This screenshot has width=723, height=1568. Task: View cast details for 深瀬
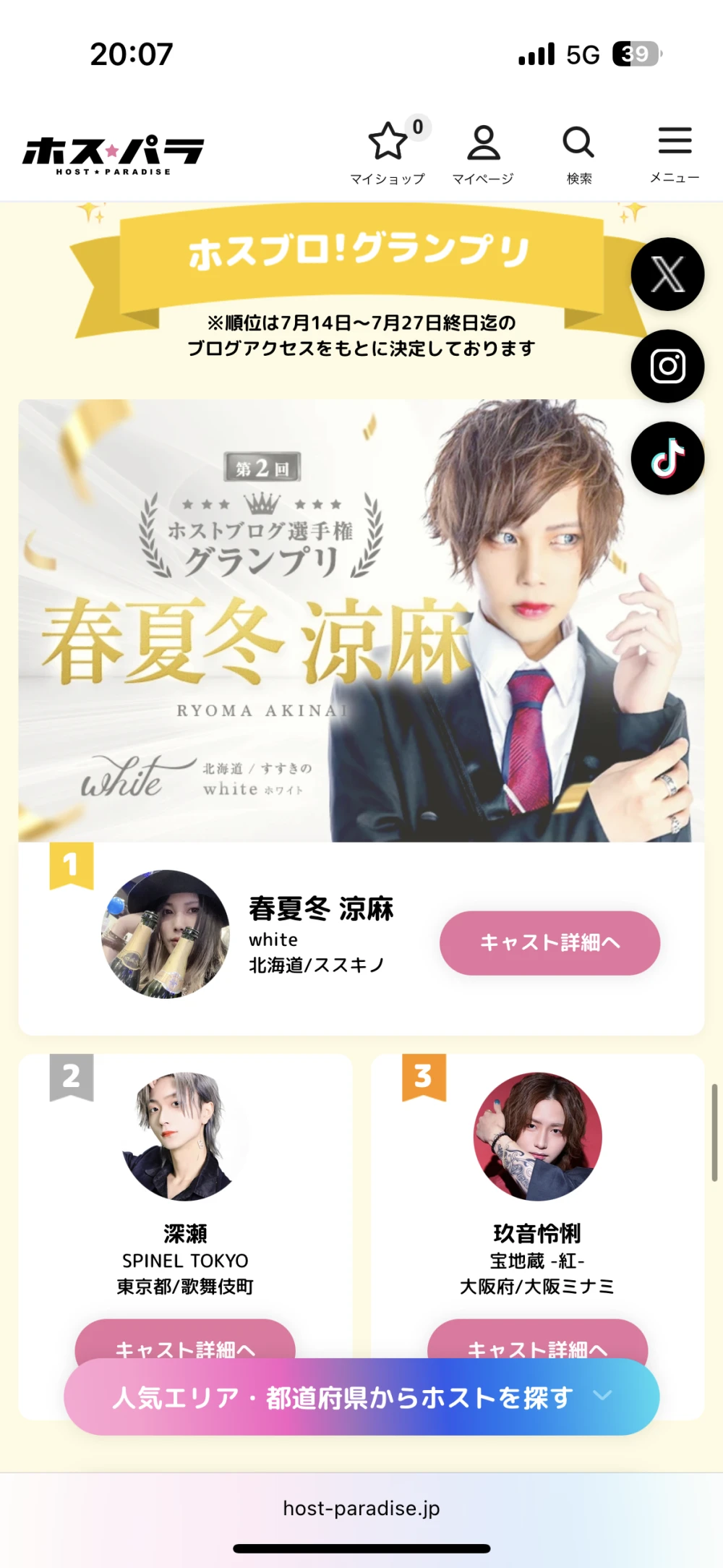coord(185,1341)
